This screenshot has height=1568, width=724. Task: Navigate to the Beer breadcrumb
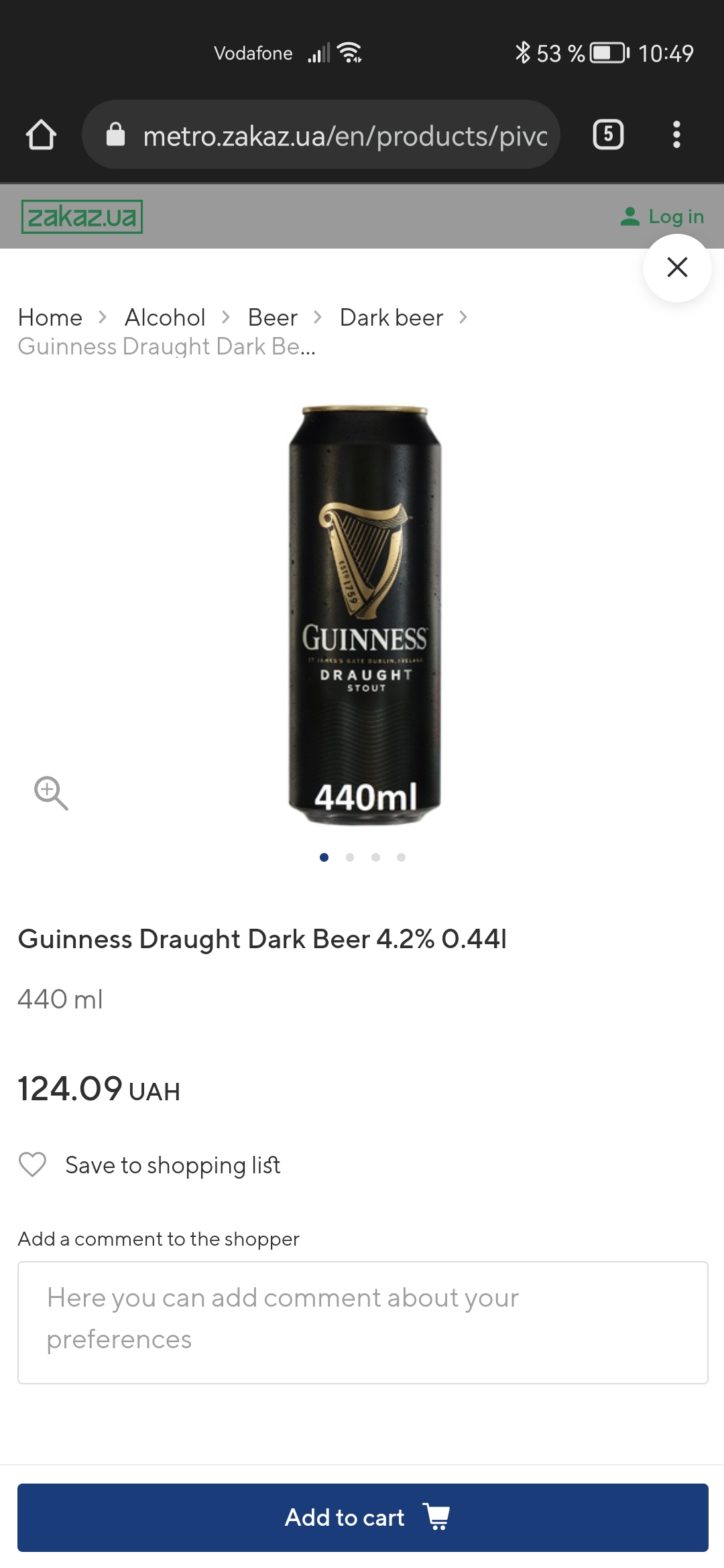[272, 318]
